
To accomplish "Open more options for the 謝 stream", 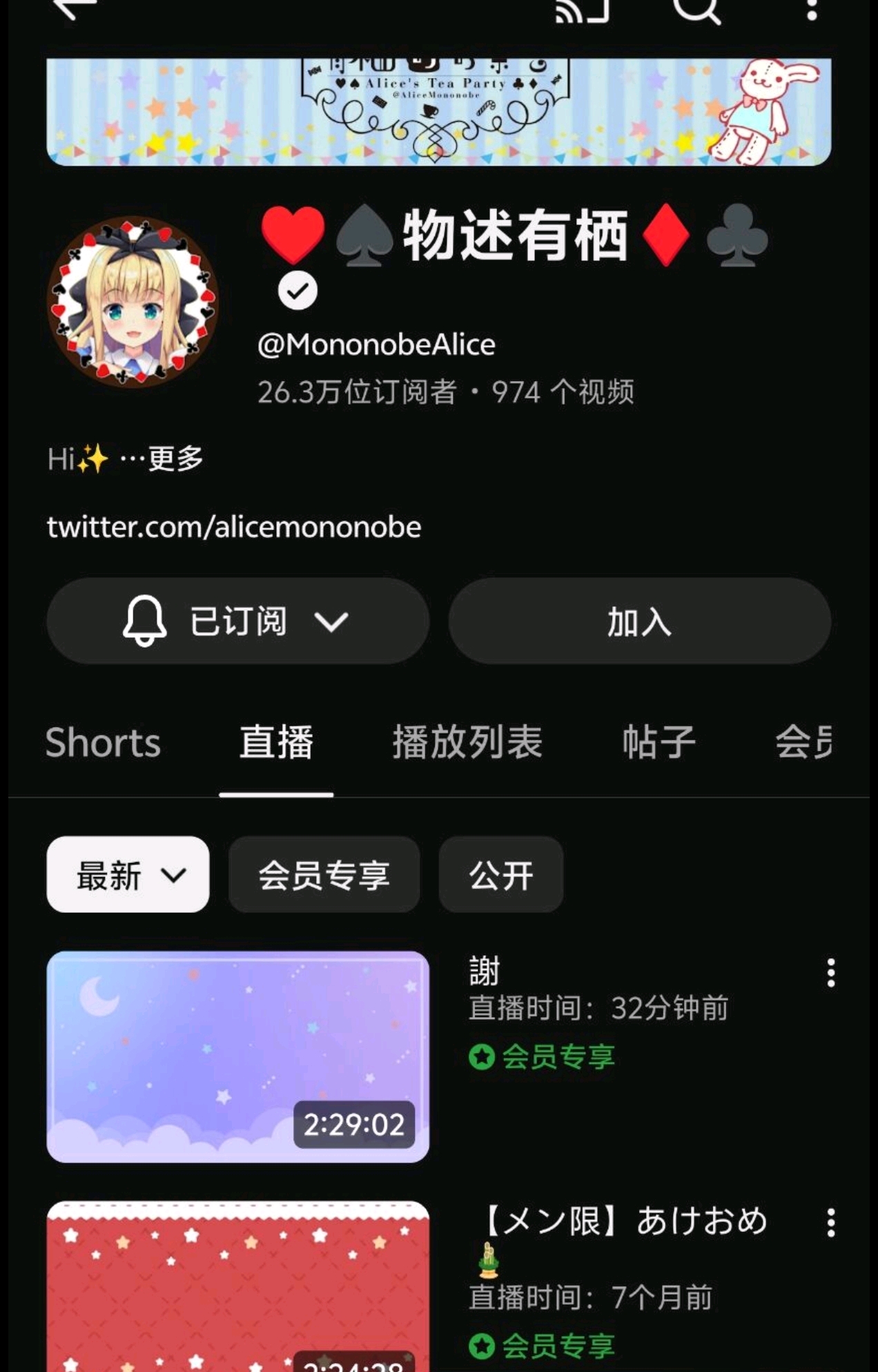I will point(830,973).
